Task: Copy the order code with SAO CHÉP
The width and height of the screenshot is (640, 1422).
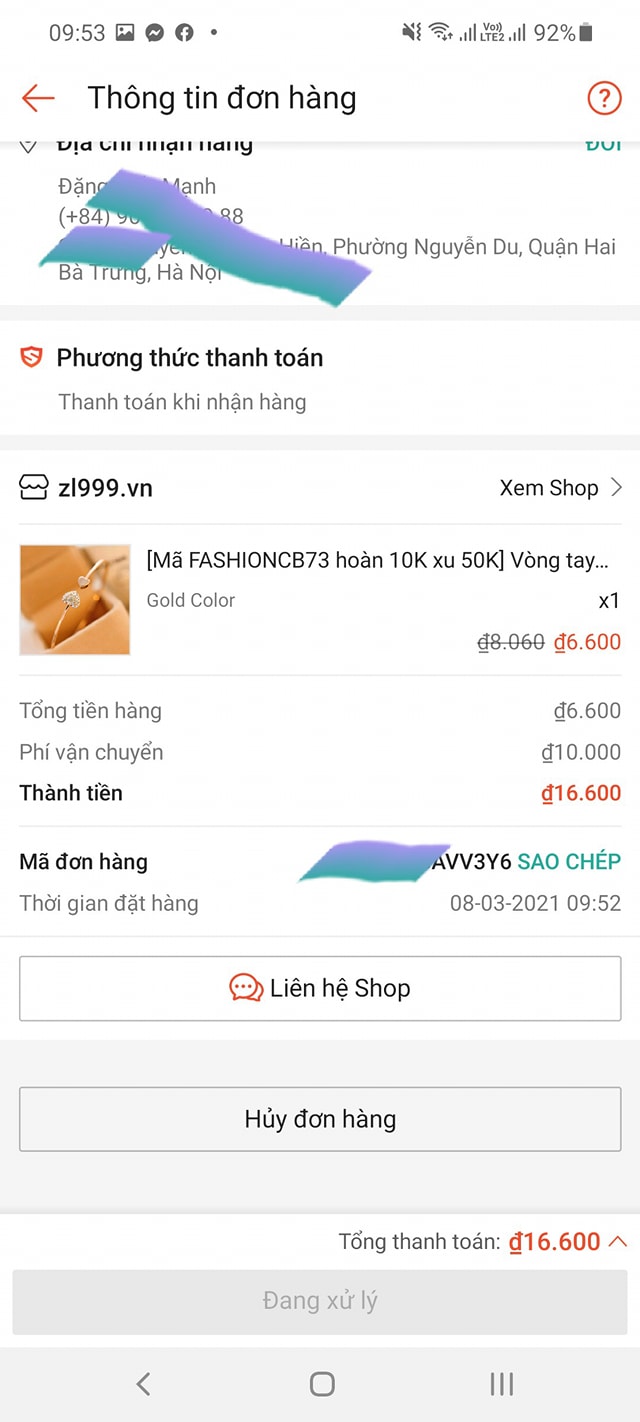Action: [x=568, y=862]
